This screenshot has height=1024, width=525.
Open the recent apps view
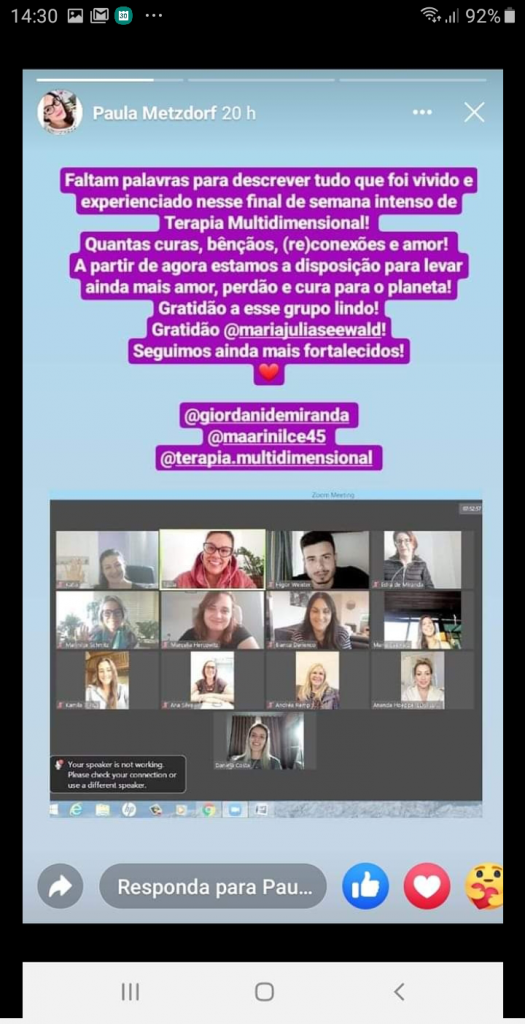coord(130,992)
